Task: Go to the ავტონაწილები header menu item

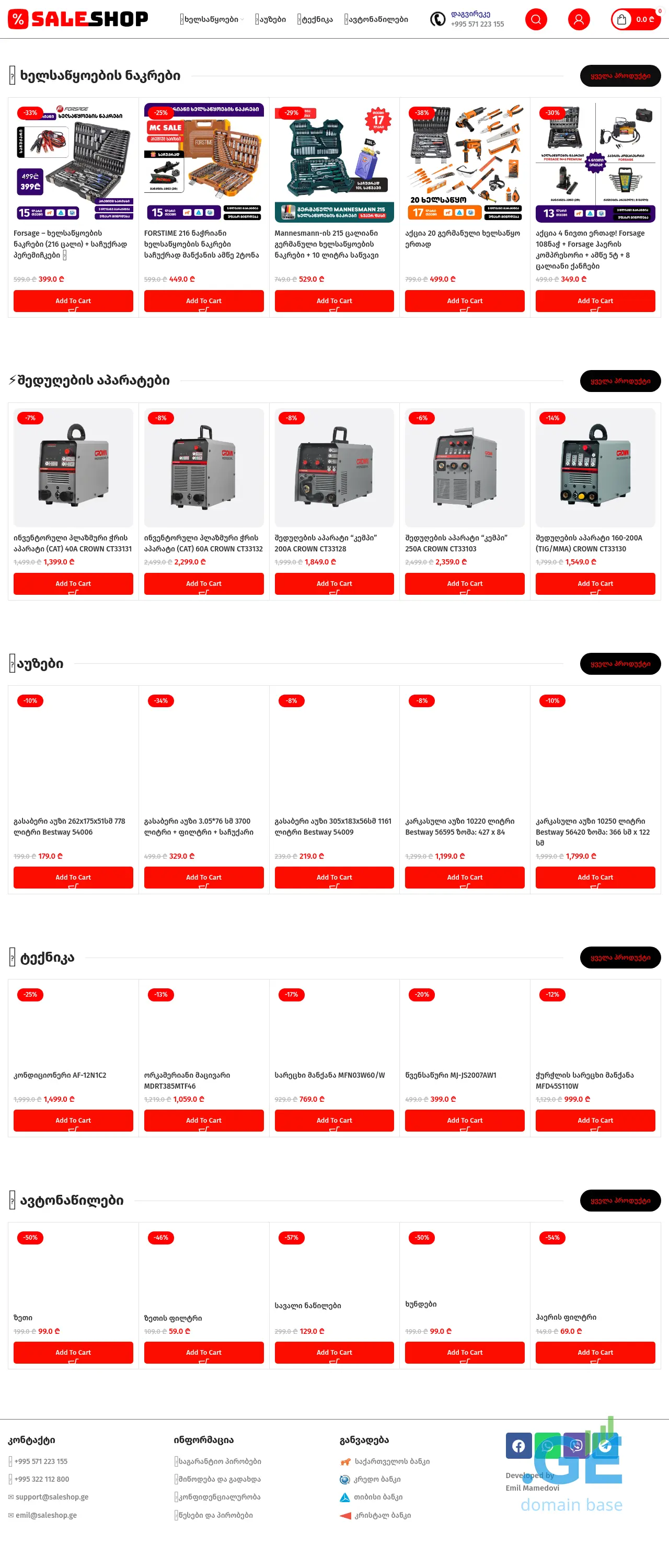Action: tap(377, 19)
